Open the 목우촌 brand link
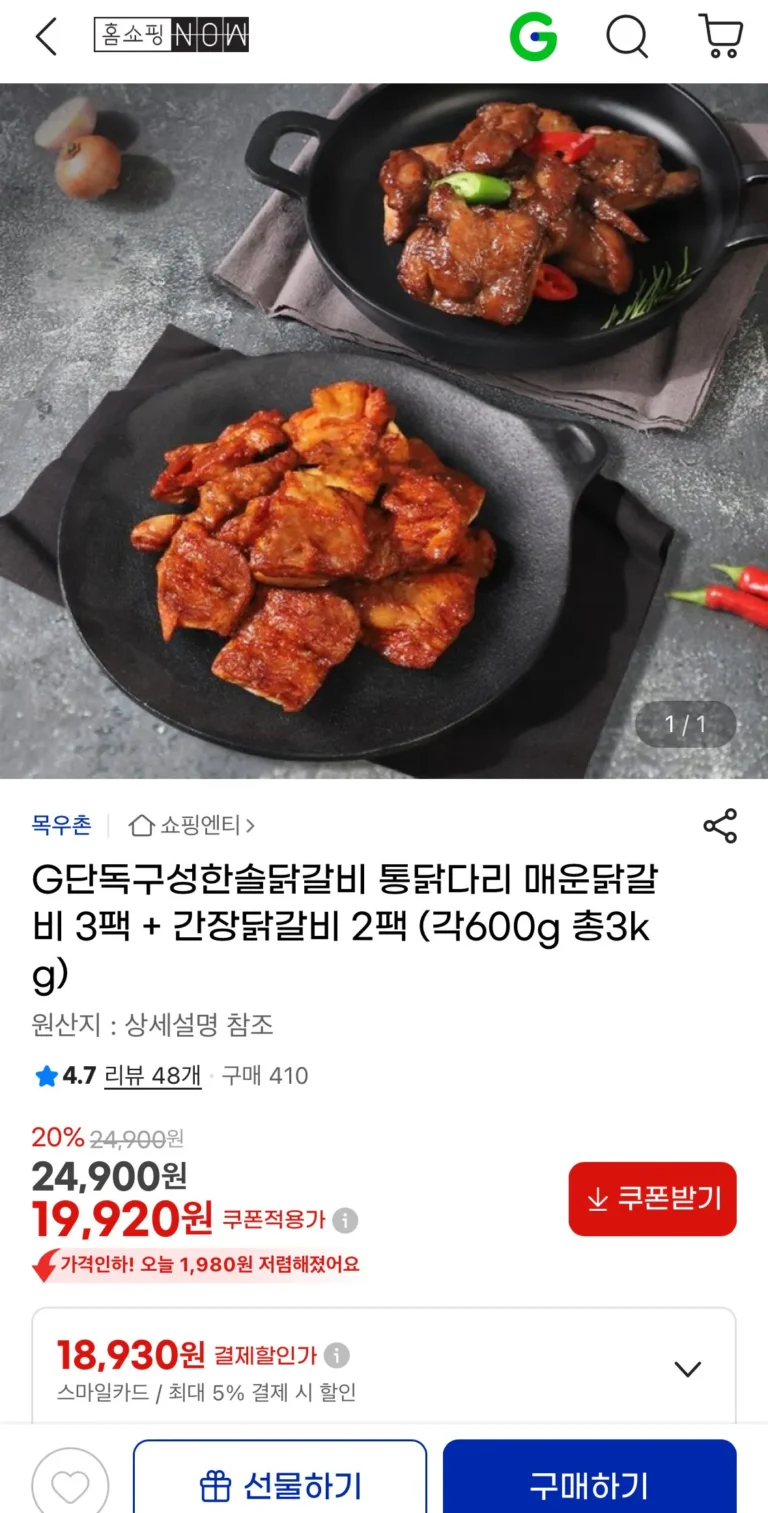This screenshot has width=768, height=1513. point(61,825)
